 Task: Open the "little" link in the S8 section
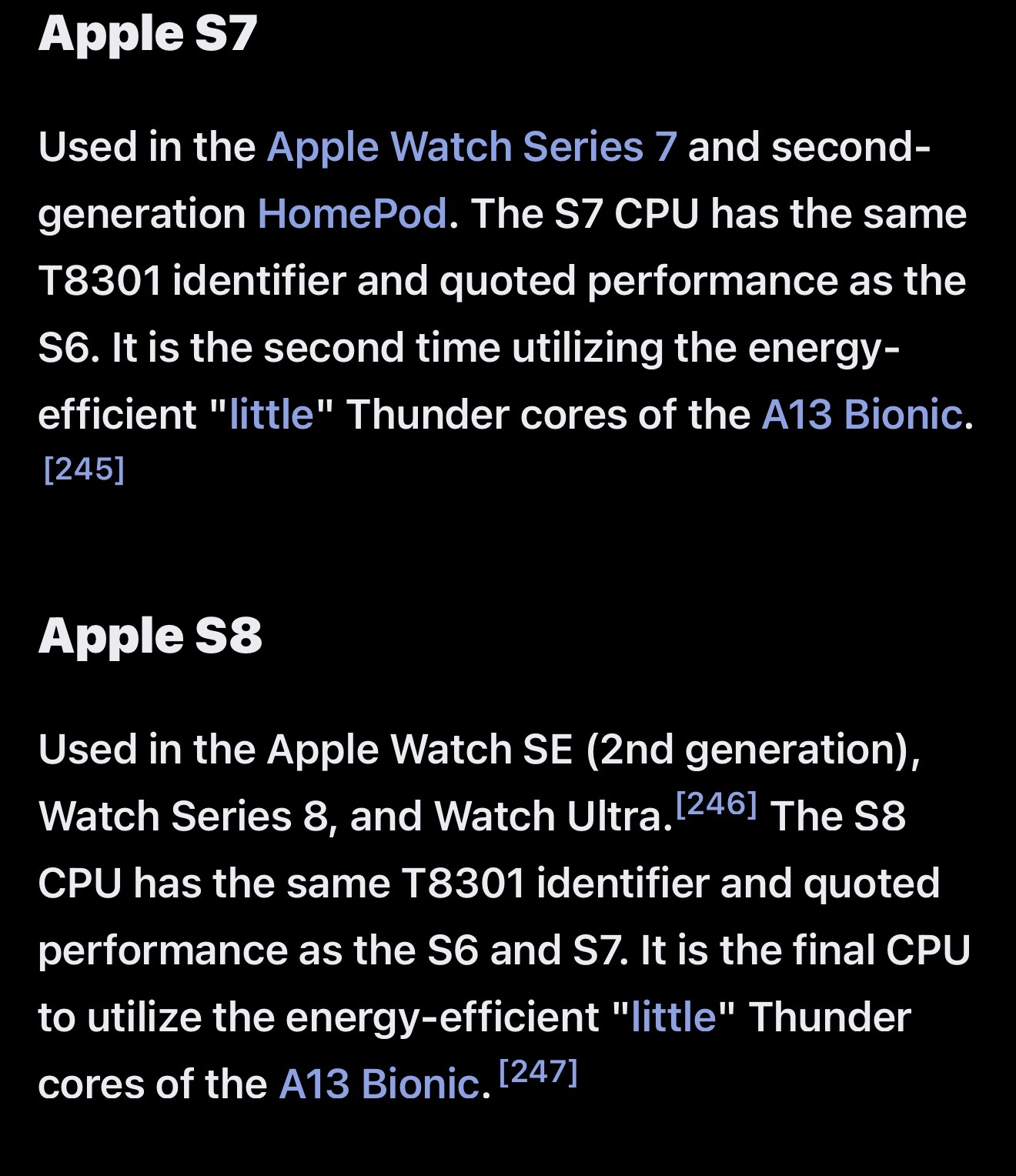click(x=674, y=1017)
